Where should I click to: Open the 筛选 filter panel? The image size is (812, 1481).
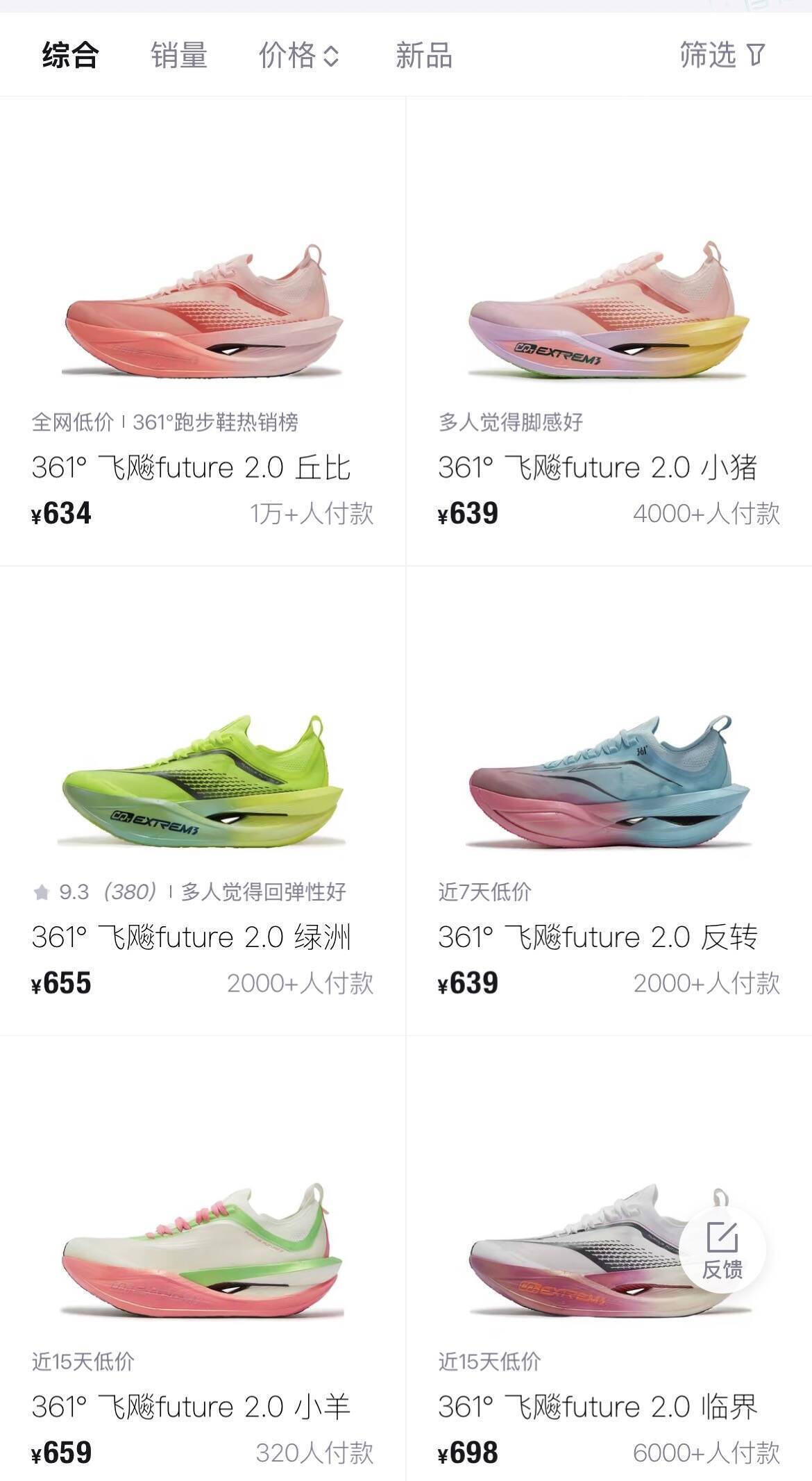tap(722, 55)
